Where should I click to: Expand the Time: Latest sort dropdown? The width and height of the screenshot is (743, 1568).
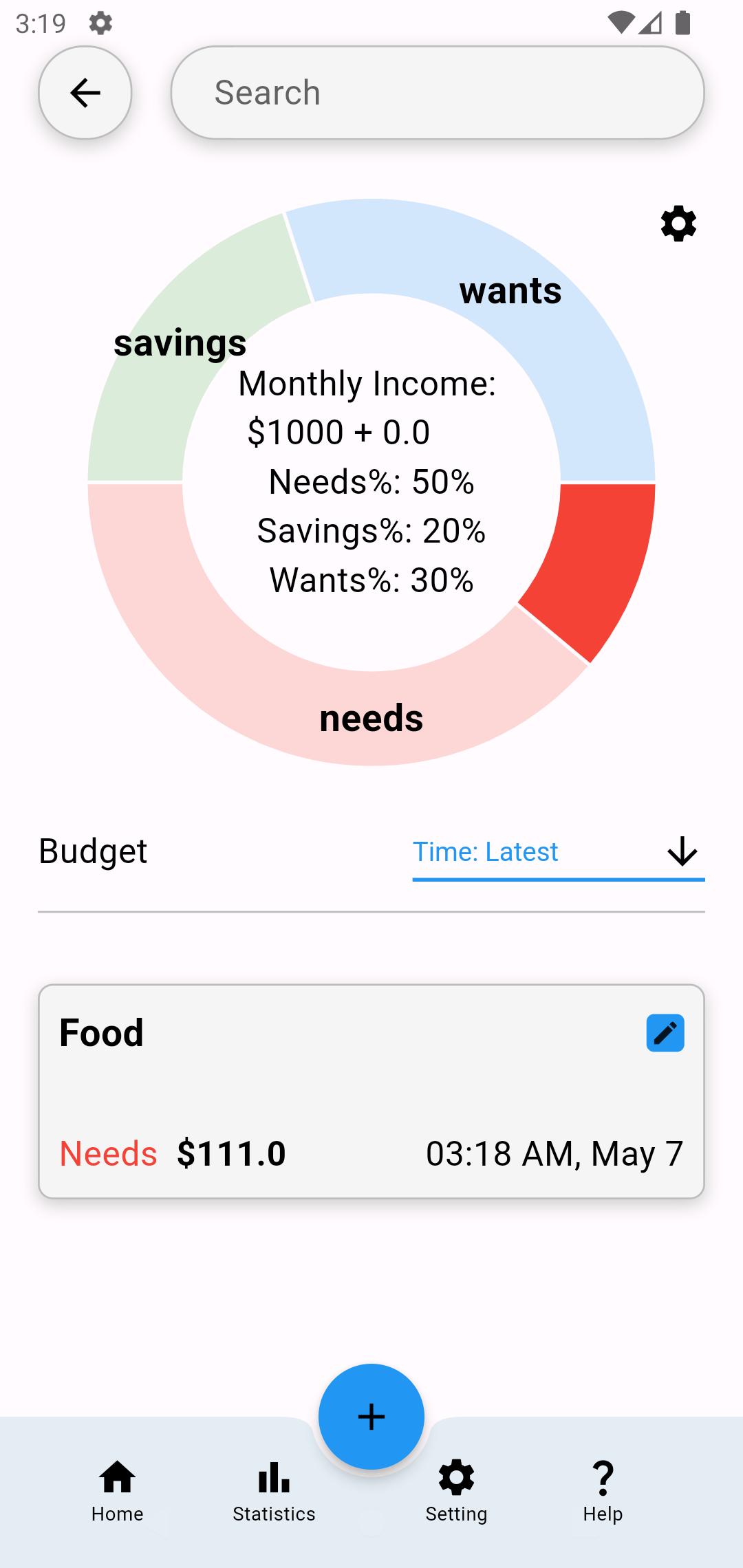coord(558,853)
